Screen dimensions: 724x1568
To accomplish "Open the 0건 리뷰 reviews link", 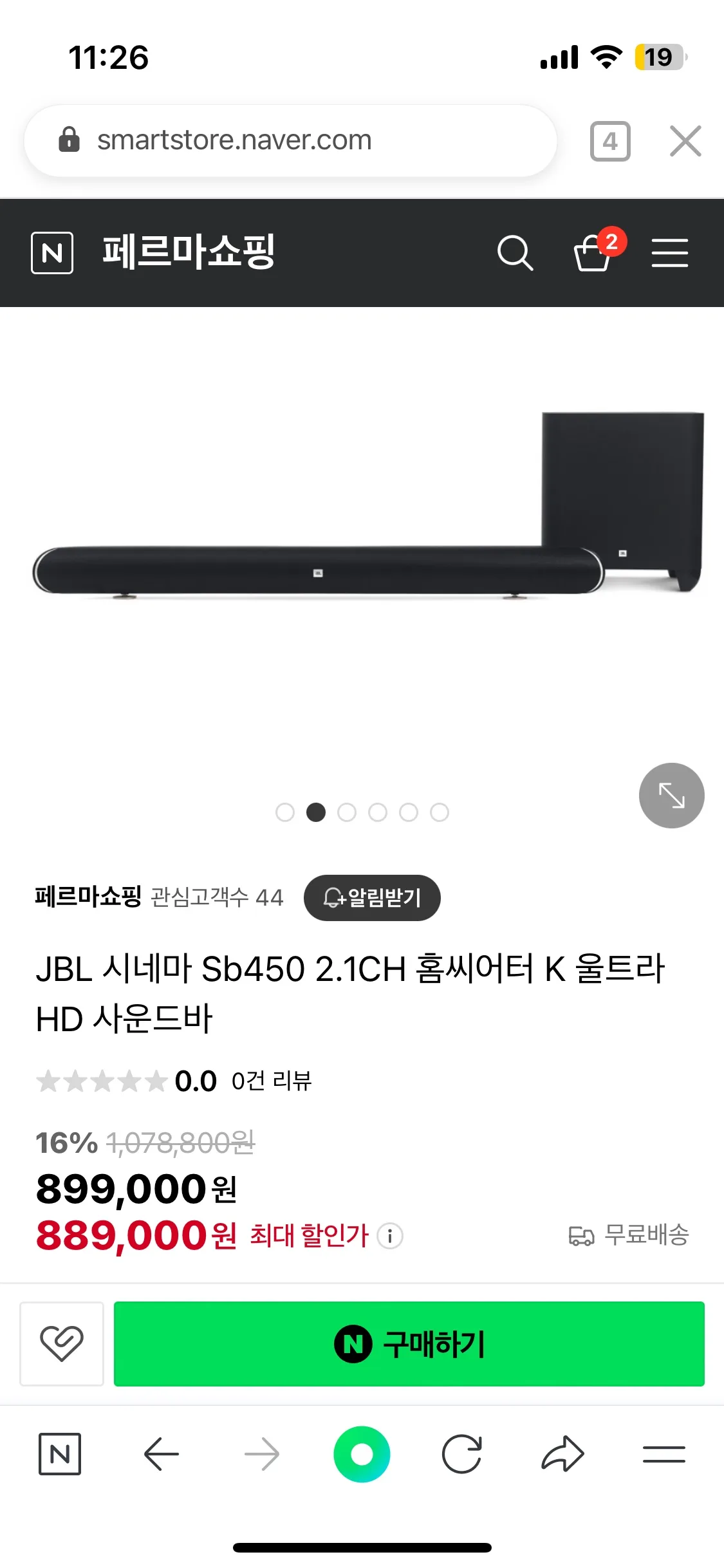I will (x=271, y=1081).
